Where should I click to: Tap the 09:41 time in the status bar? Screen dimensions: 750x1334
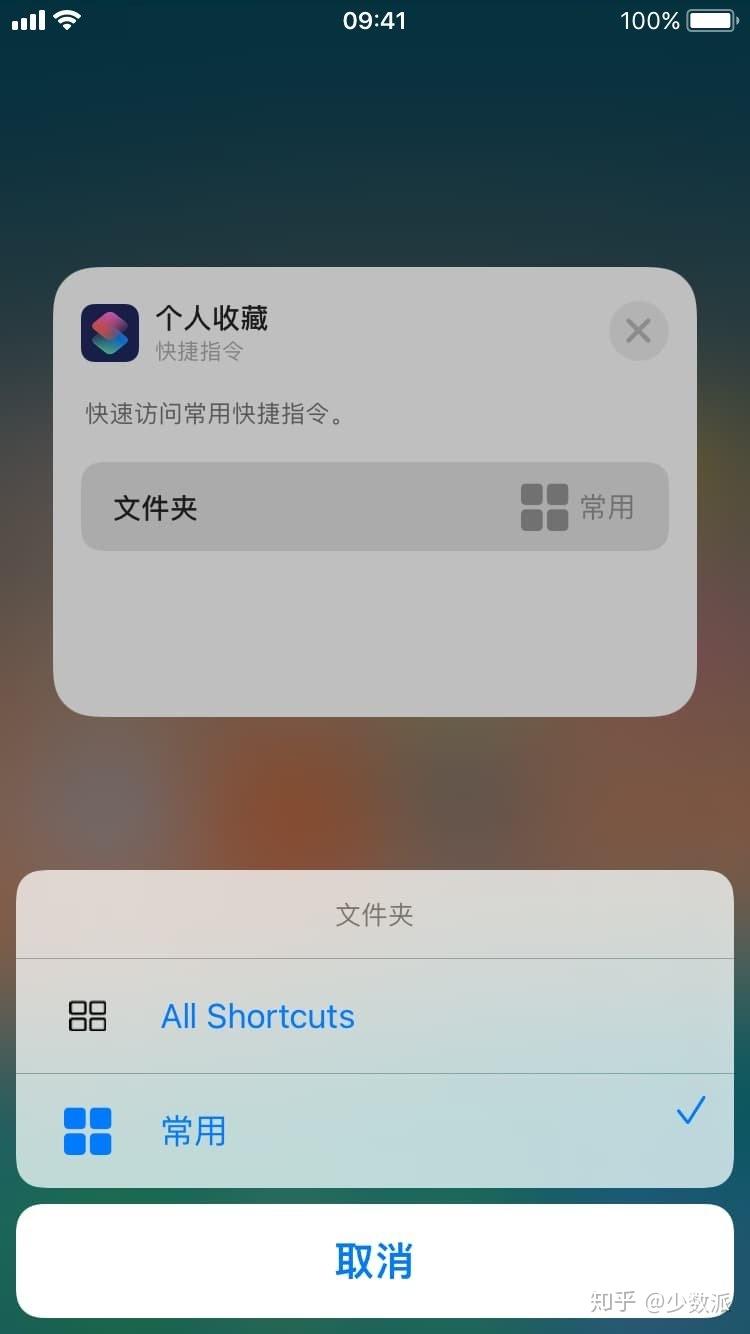click(x=375, y=20)
